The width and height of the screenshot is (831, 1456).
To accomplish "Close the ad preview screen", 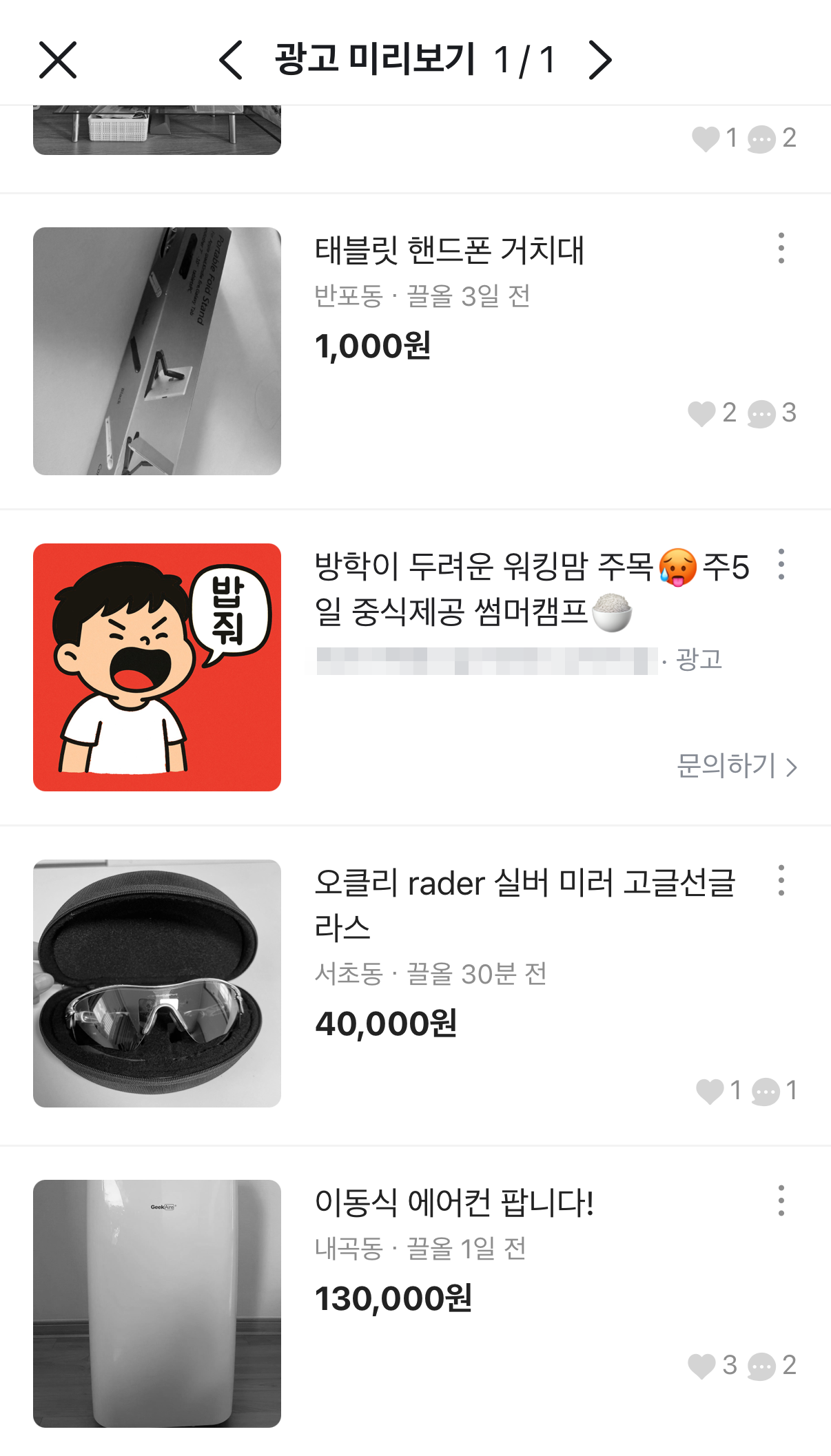I will (x=58, y=60).
